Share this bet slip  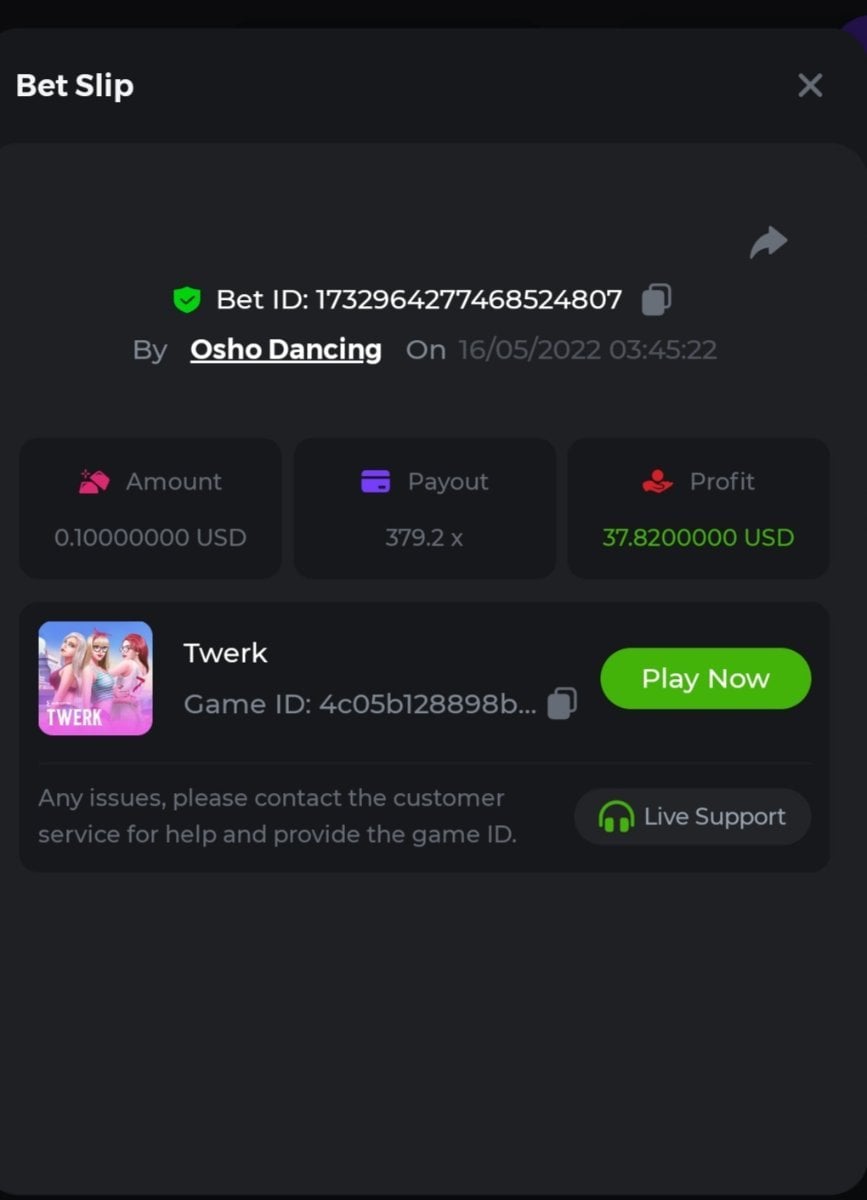[768, 242]
